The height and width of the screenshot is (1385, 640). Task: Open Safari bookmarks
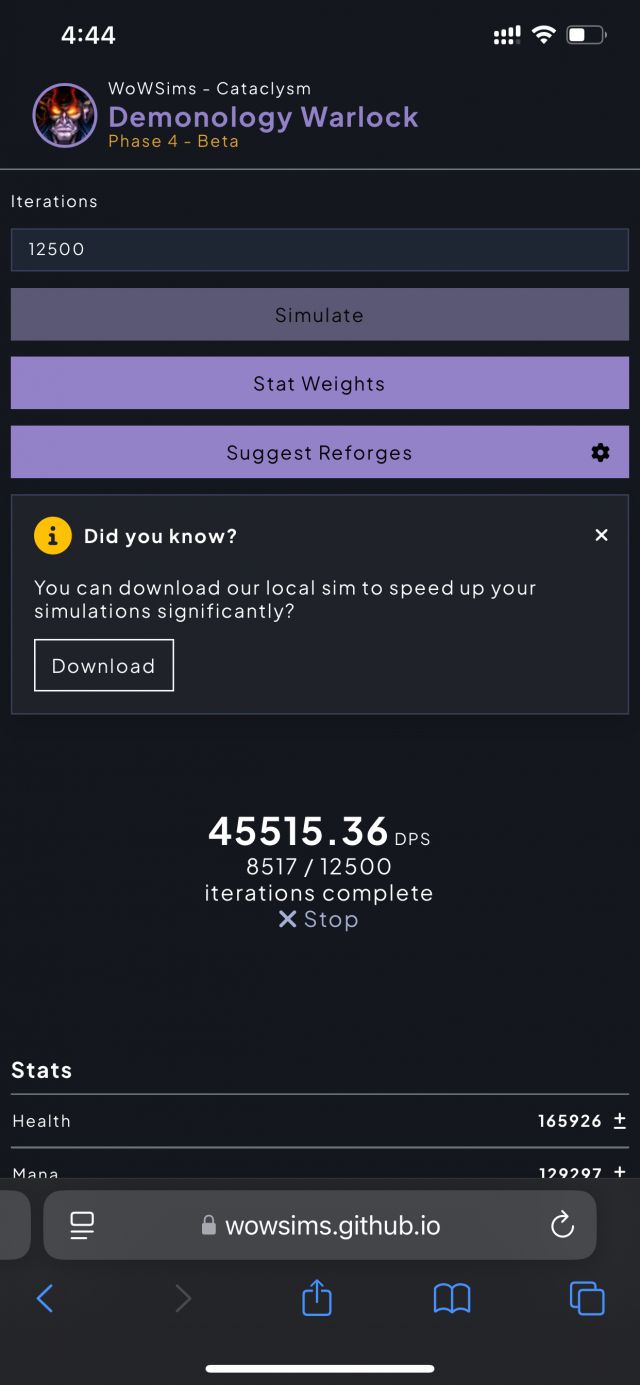451,1298
